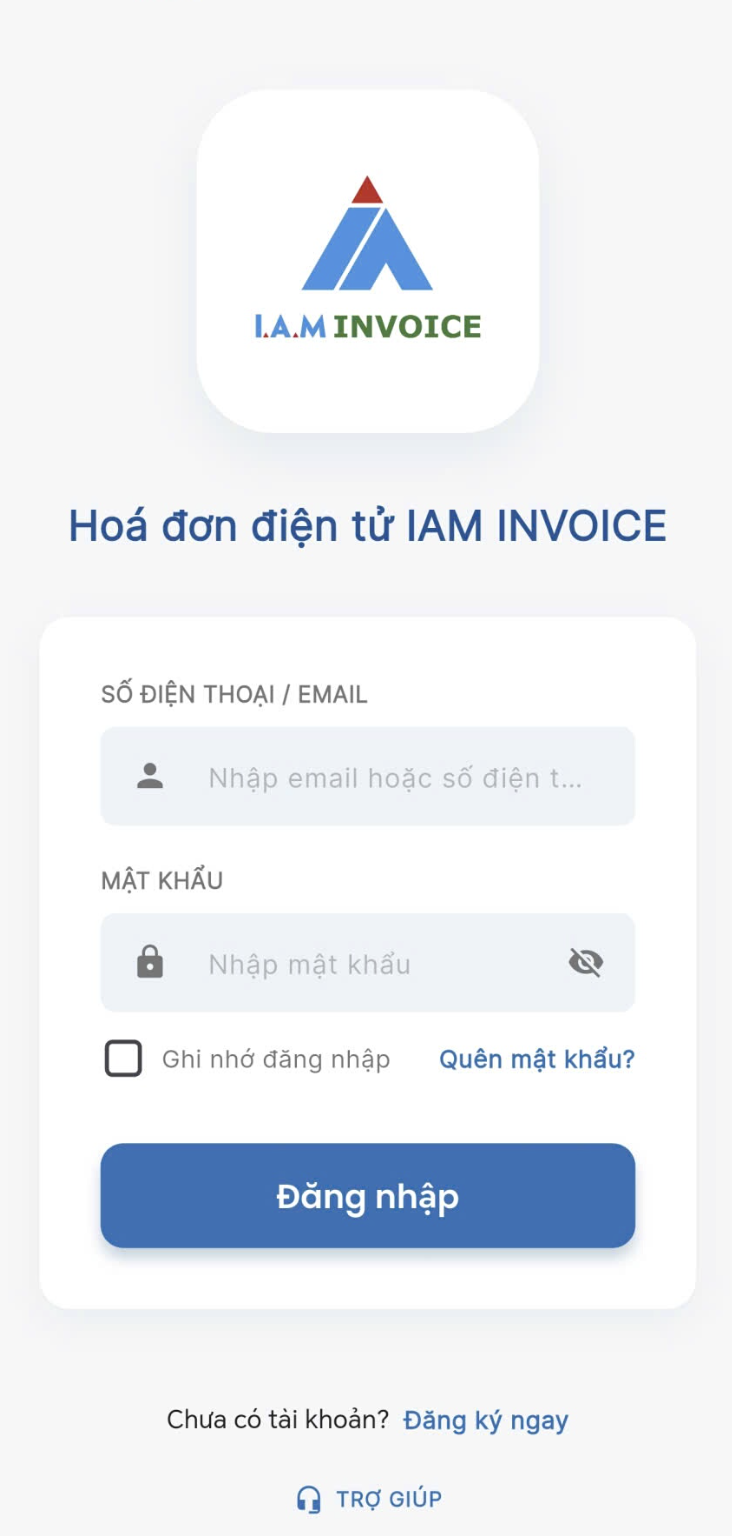
Task: Click the I.A.M INVOICE wordmark
Action: (x=366, y=325)
